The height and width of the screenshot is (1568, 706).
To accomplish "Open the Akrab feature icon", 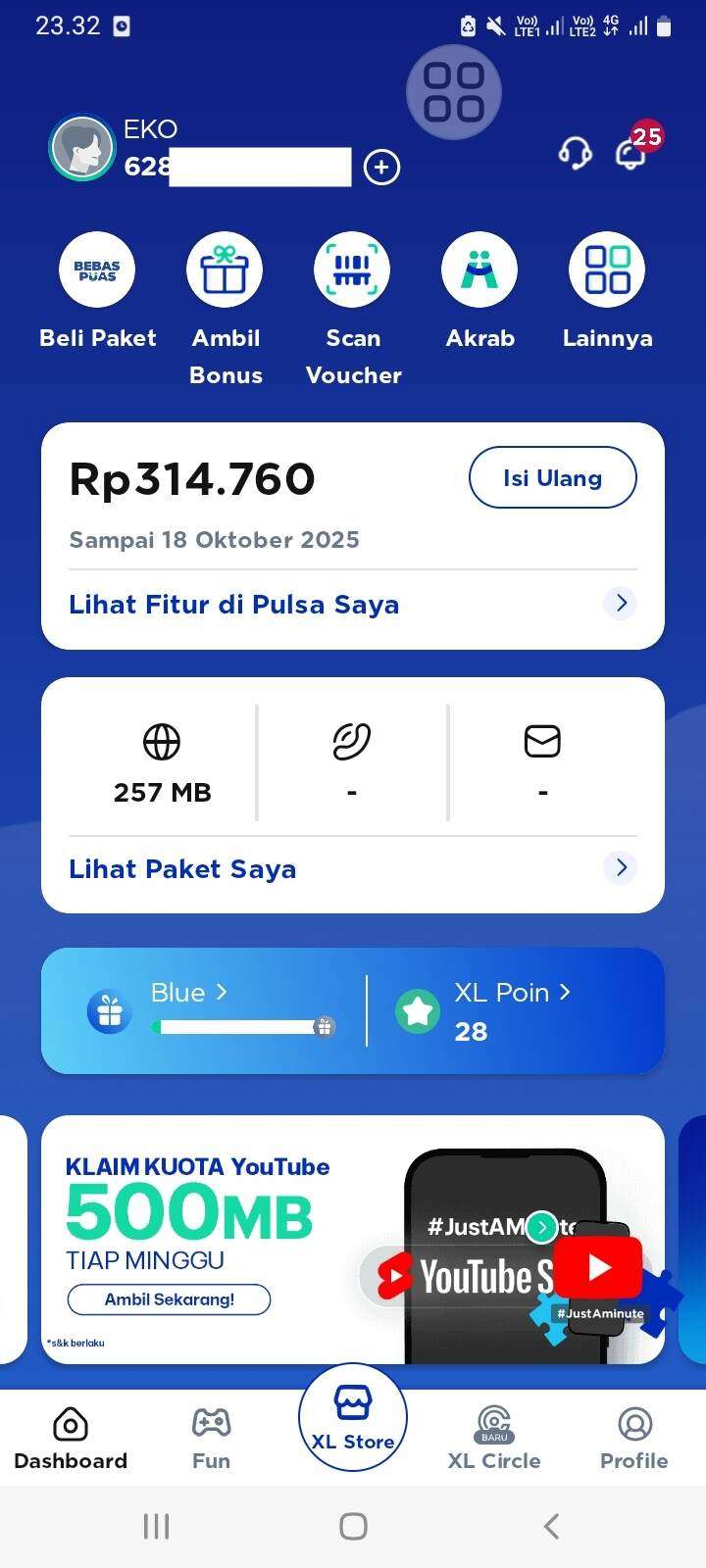I will [x=479, y=269].
